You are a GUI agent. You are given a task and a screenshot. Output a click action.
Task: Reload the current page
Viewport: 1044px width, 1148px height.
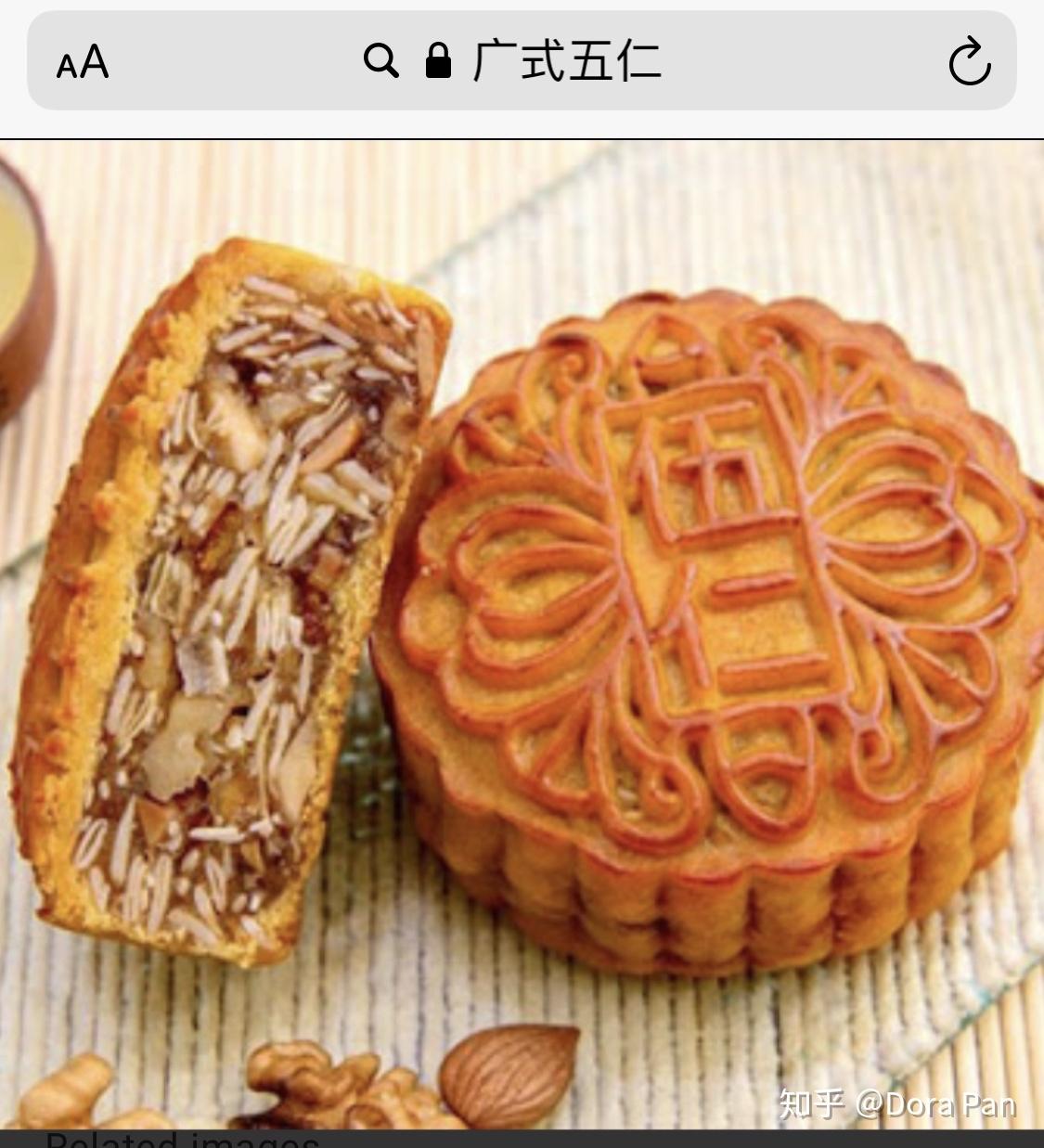pyautogui.click(x=969, y=62)
